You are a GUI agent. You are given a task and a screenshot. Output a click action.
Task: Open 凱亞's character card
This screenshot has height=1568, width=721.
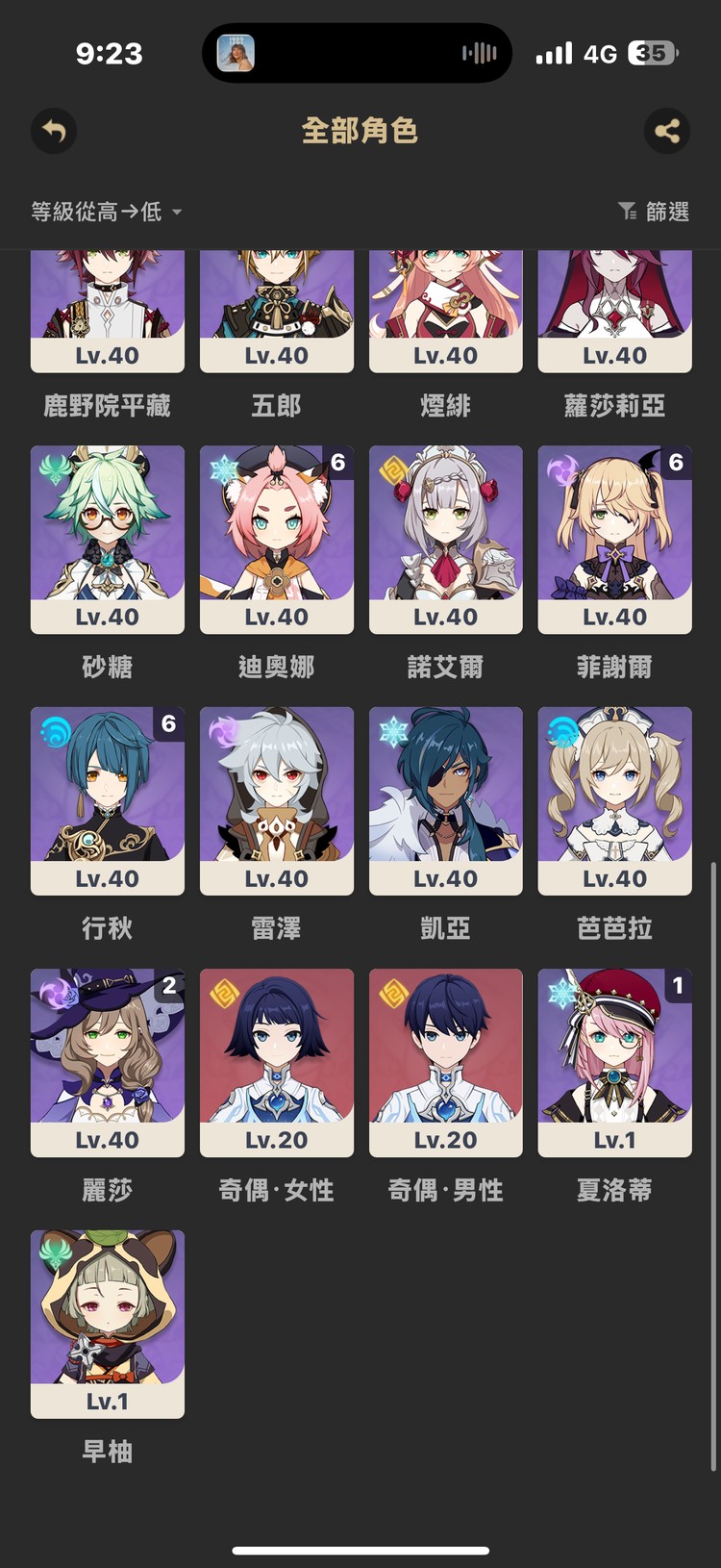click(x=445, y=800)
